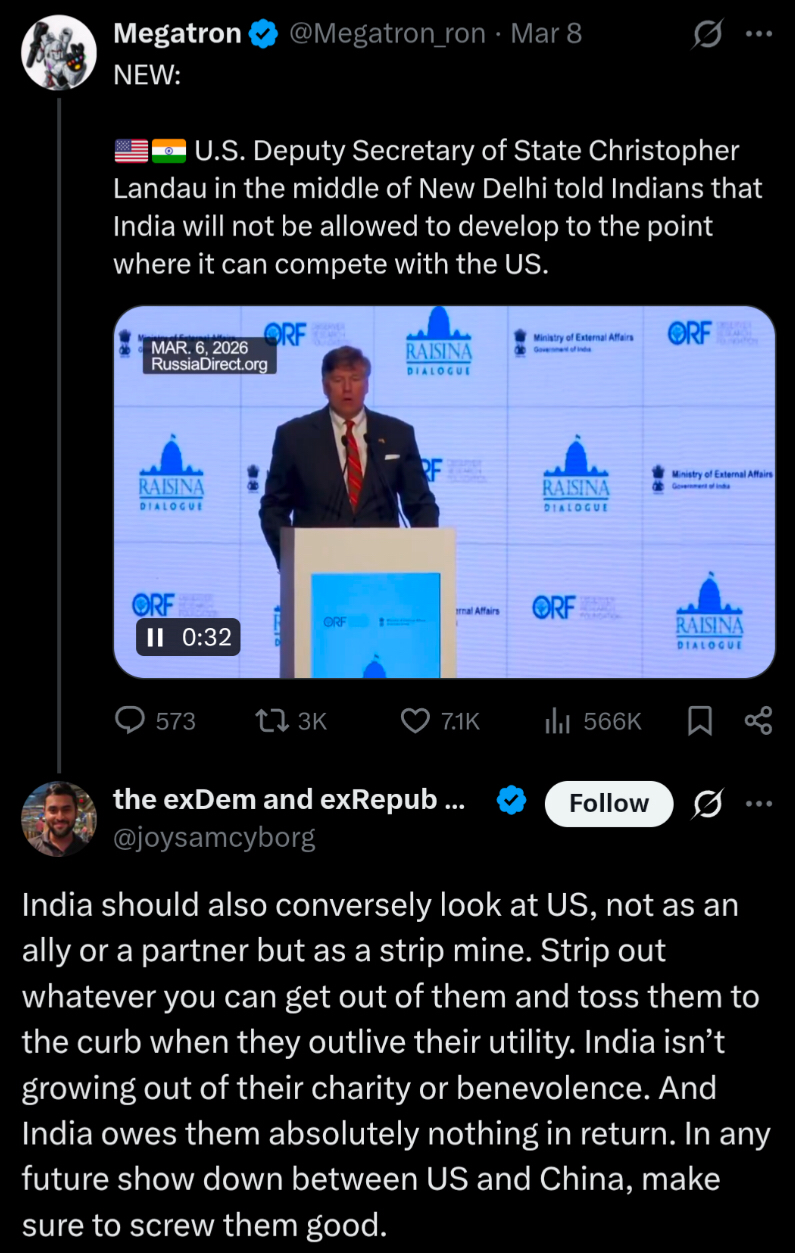Follow @joysamcyborg
795x1253 pixels.
(608, 803)
